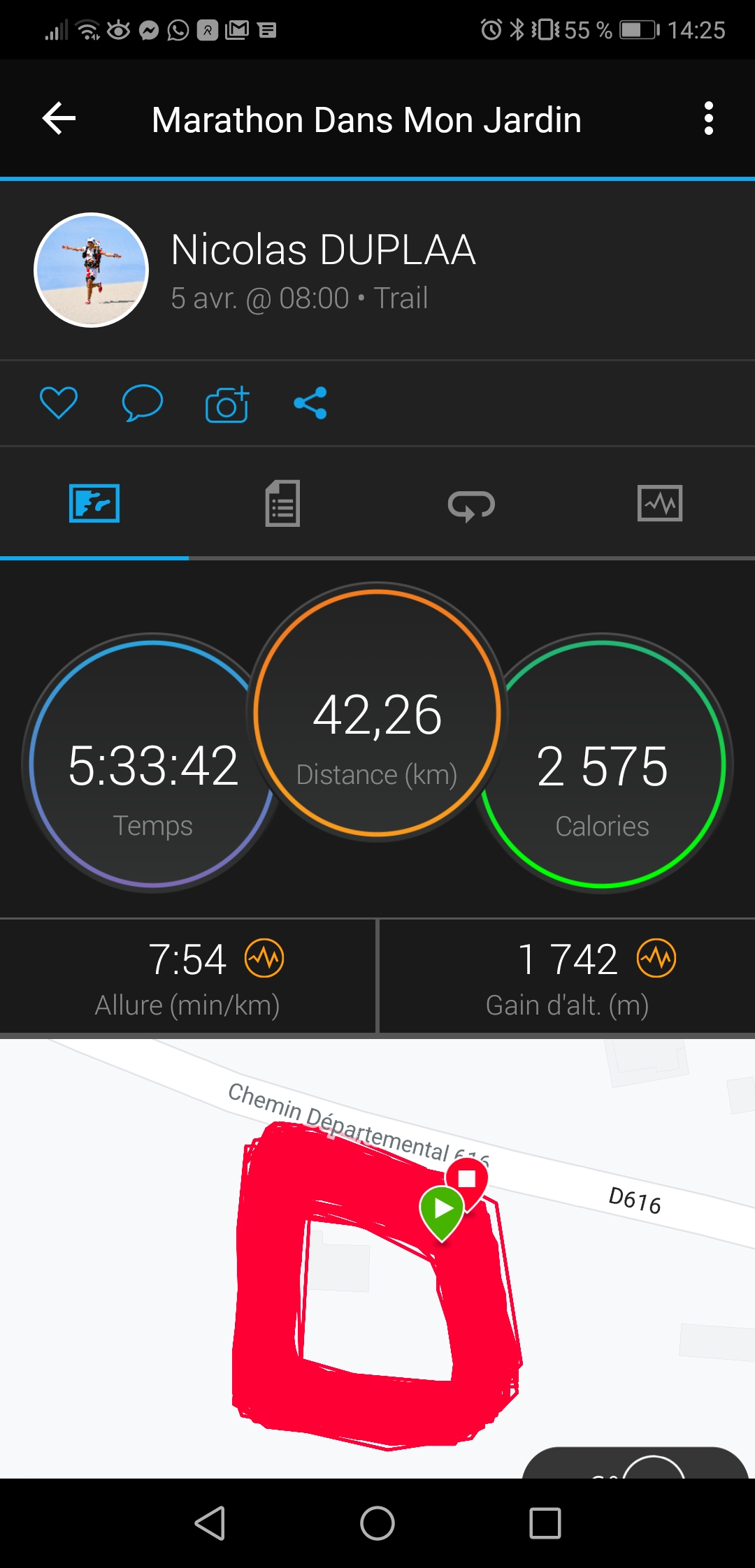Tap the system home button
The image size is (755, 1568).
pyautogui.click(x=377, y=1523)
